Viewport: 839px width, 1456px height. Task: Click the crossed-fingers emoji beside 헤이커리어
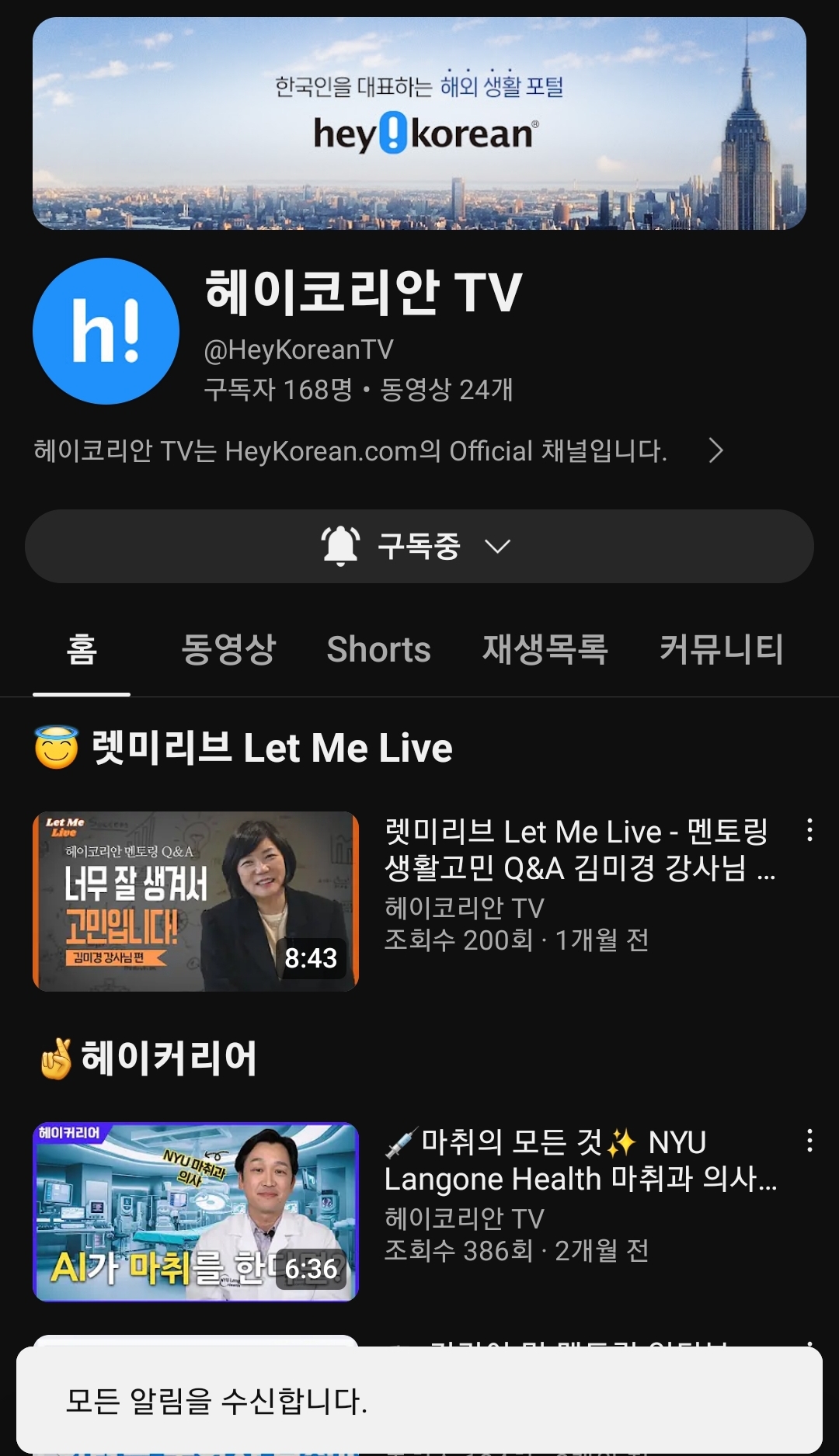click(54, 1058)
